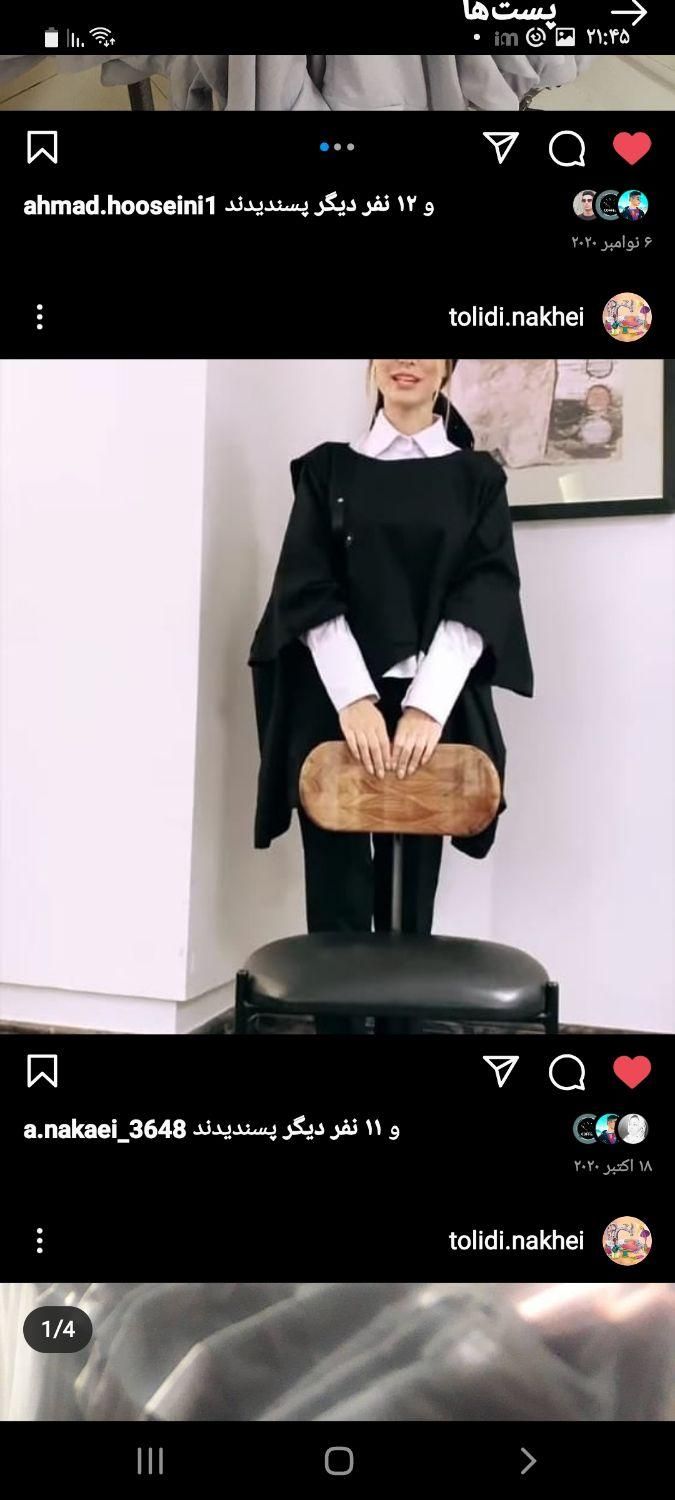Screen dimensions: 675x1500
Task: Unlike the post liked by ahmad.hooseini1
Action: [631, 148]
